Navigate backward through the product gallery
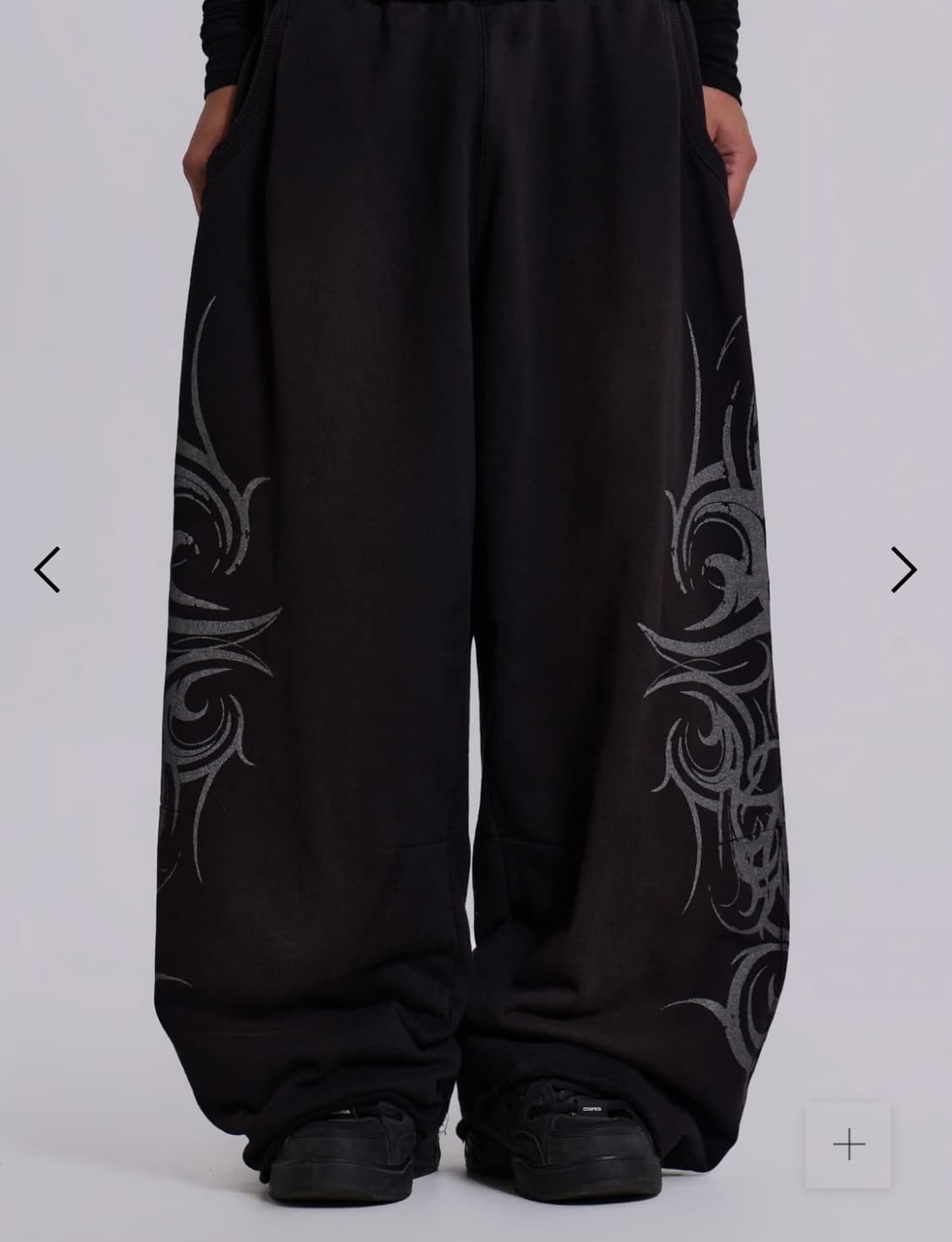952x1242 pixels. pyautogui.click(x=47, y=569)
